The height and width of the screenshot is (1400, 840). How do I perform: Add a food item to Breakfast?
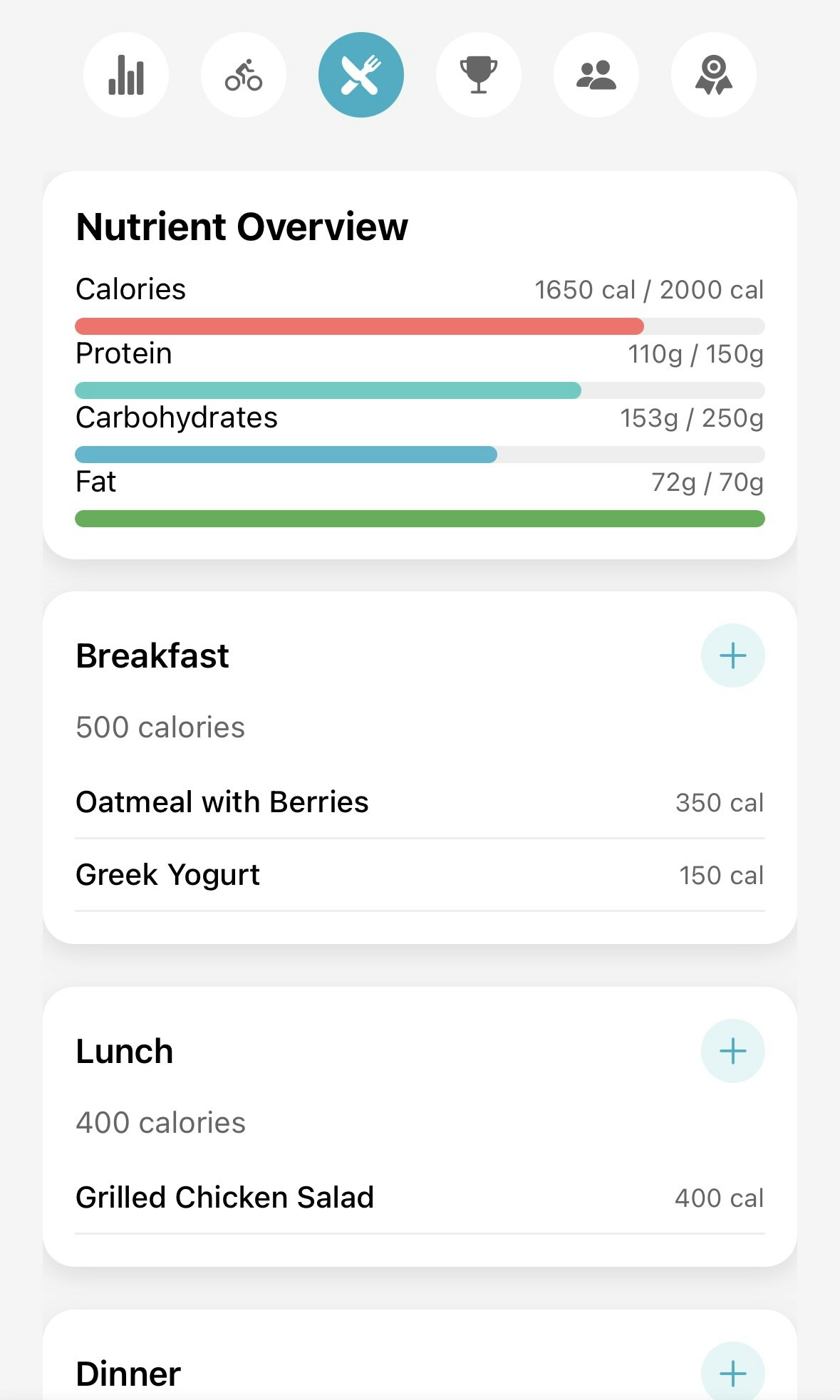(732, 655)
